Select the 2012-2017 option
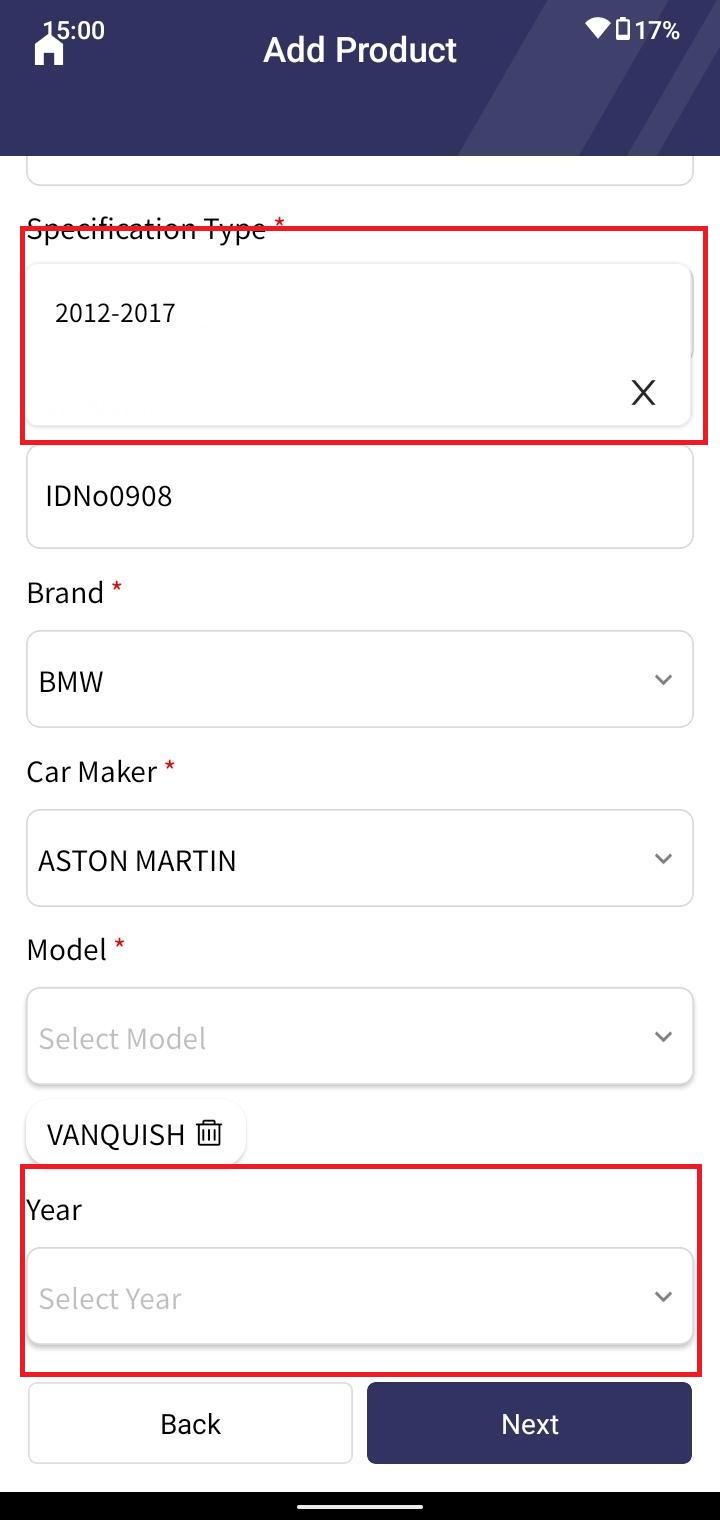This screenshot has height=1520, width=720. coord(115,313)
